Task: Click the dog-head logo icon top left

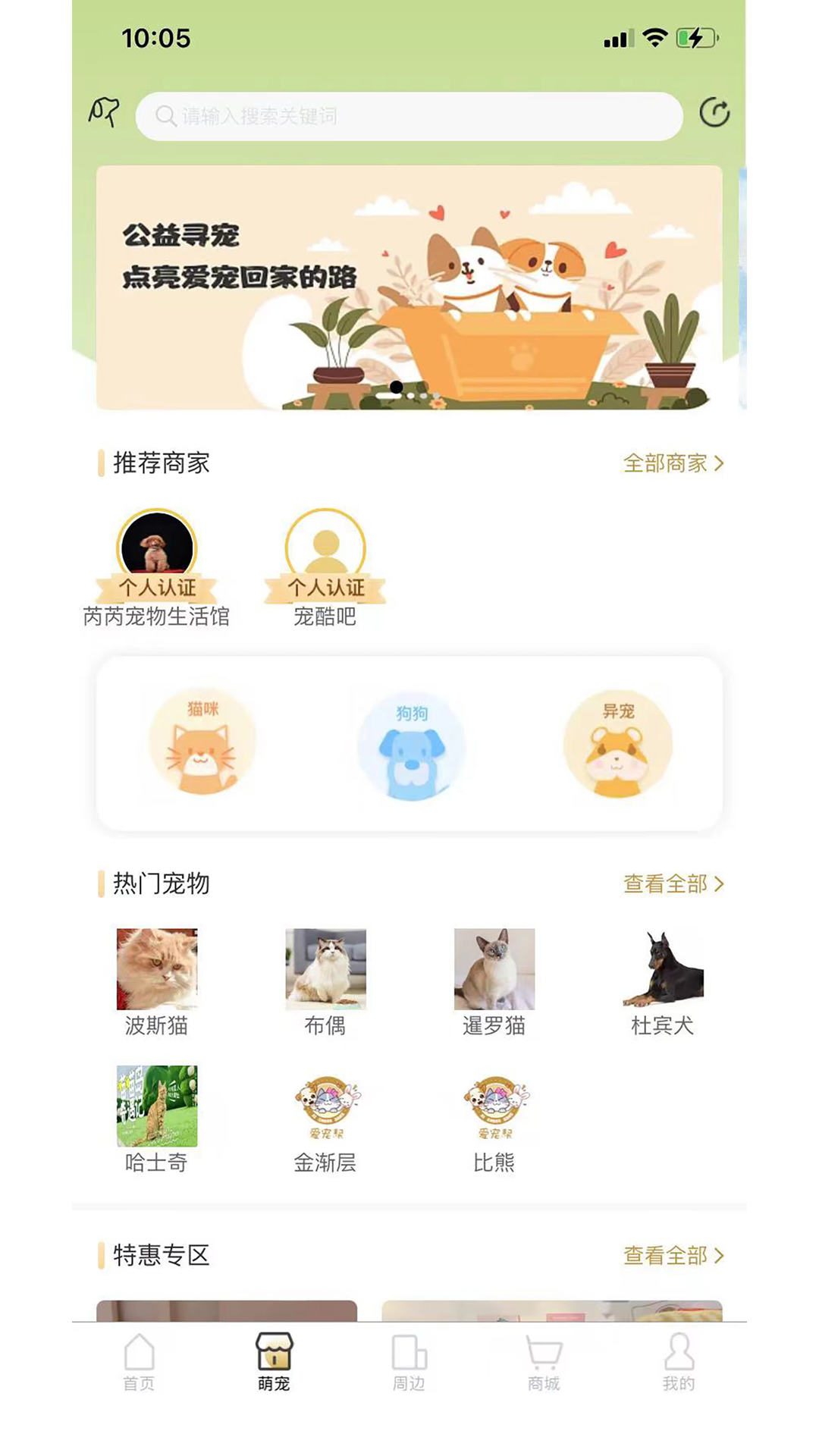Action: click(x=105, y=113)
